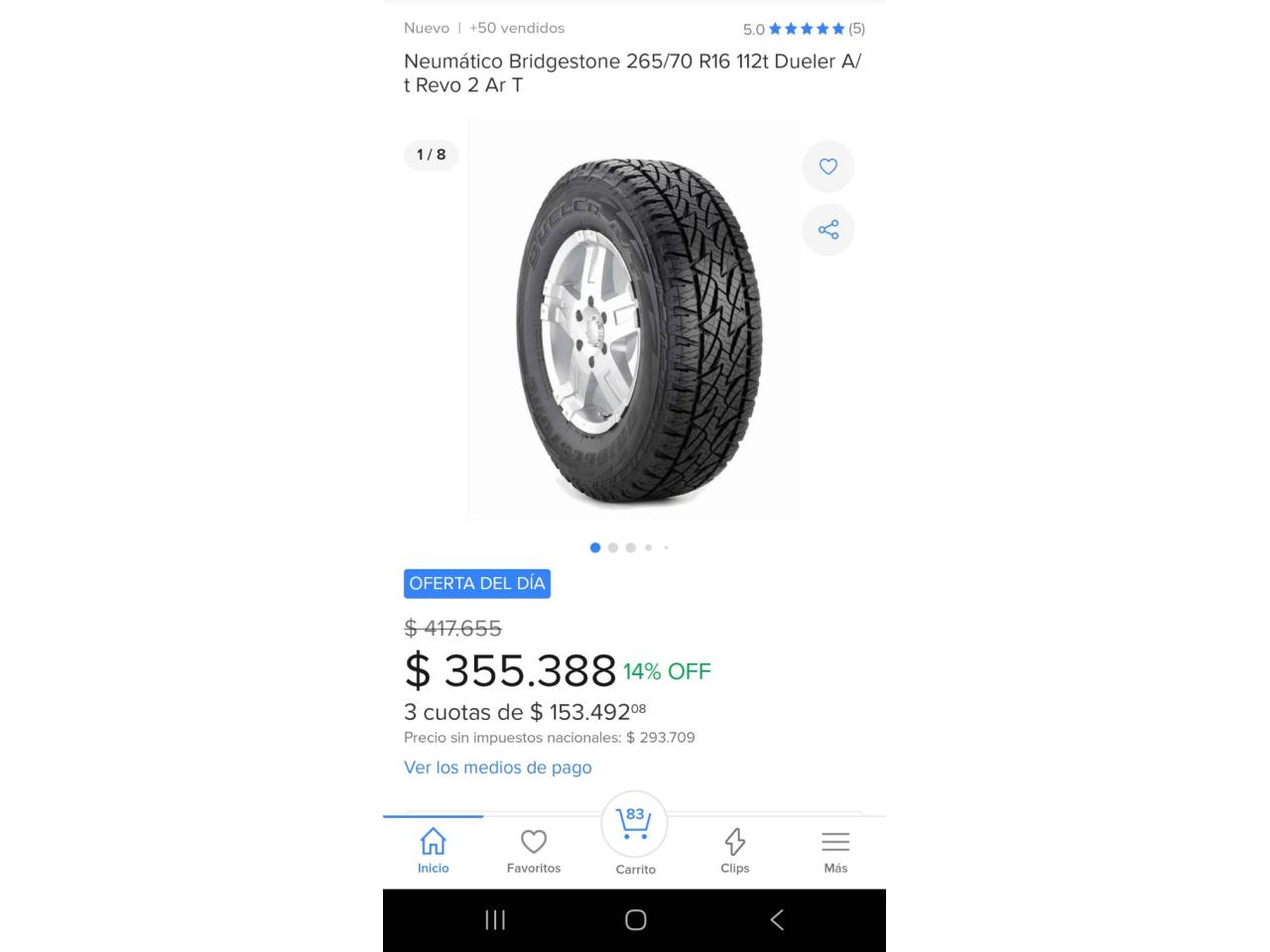Go to the Inicio tab
Viewport: 1270px width, 952px height.
coord(433,852)
